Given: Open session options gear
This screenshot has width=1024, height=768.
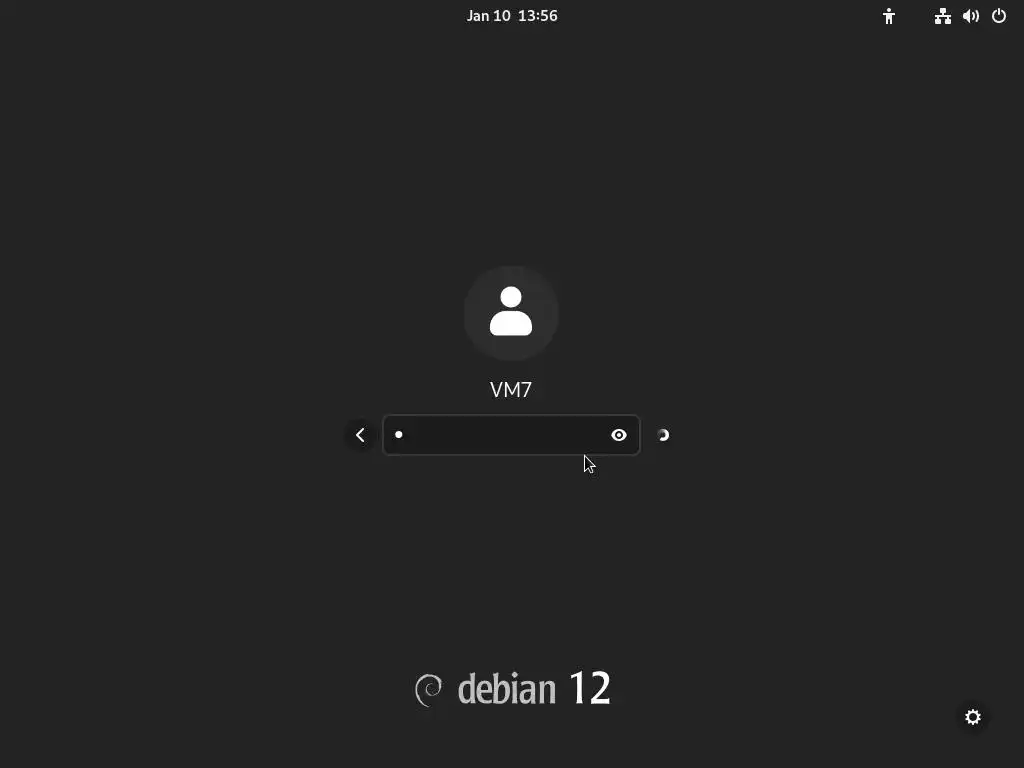Looking at the screenshot, I should (x=972, y=717).
